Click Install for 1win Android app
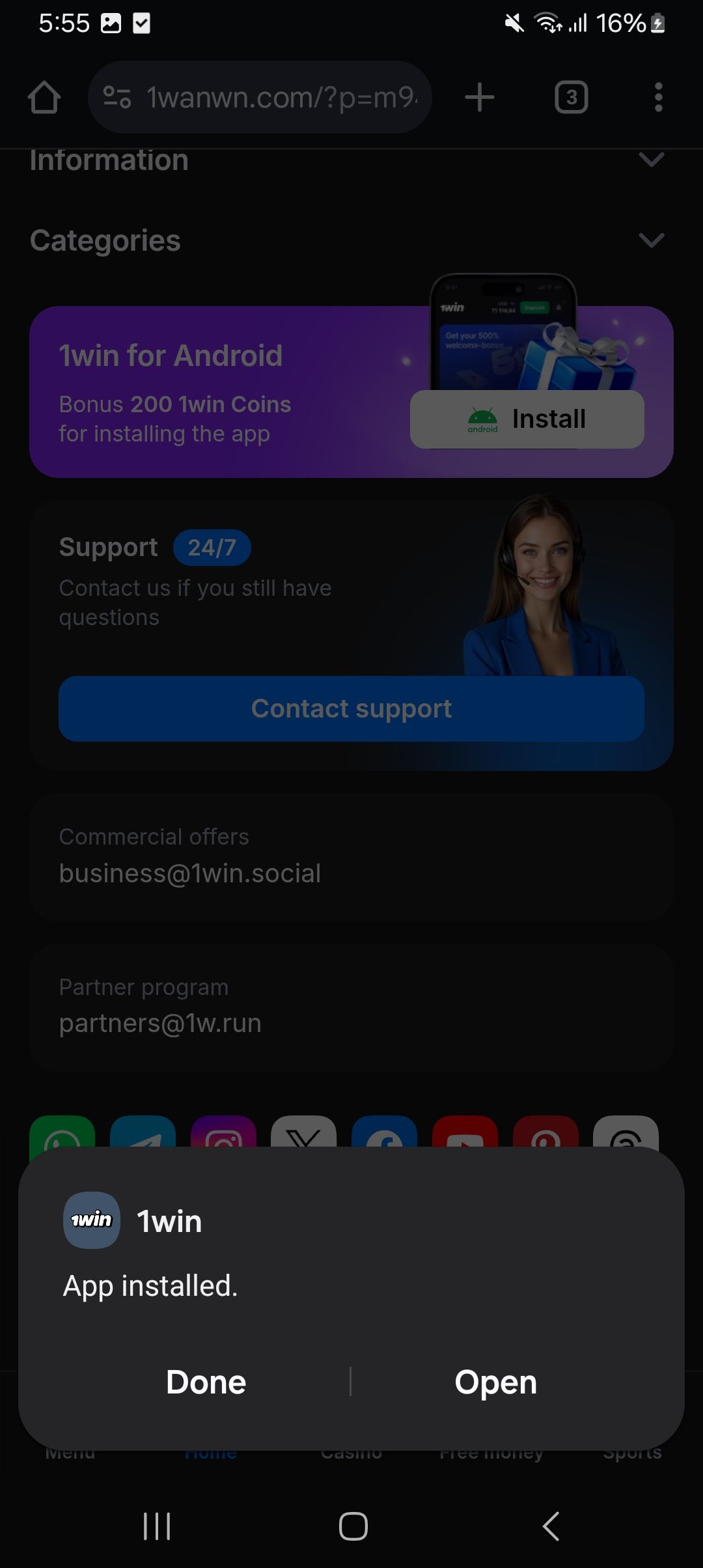Image resolution: width=703 pixels, height=1568 pixels. pyautogui.click(x=526, y=419)
